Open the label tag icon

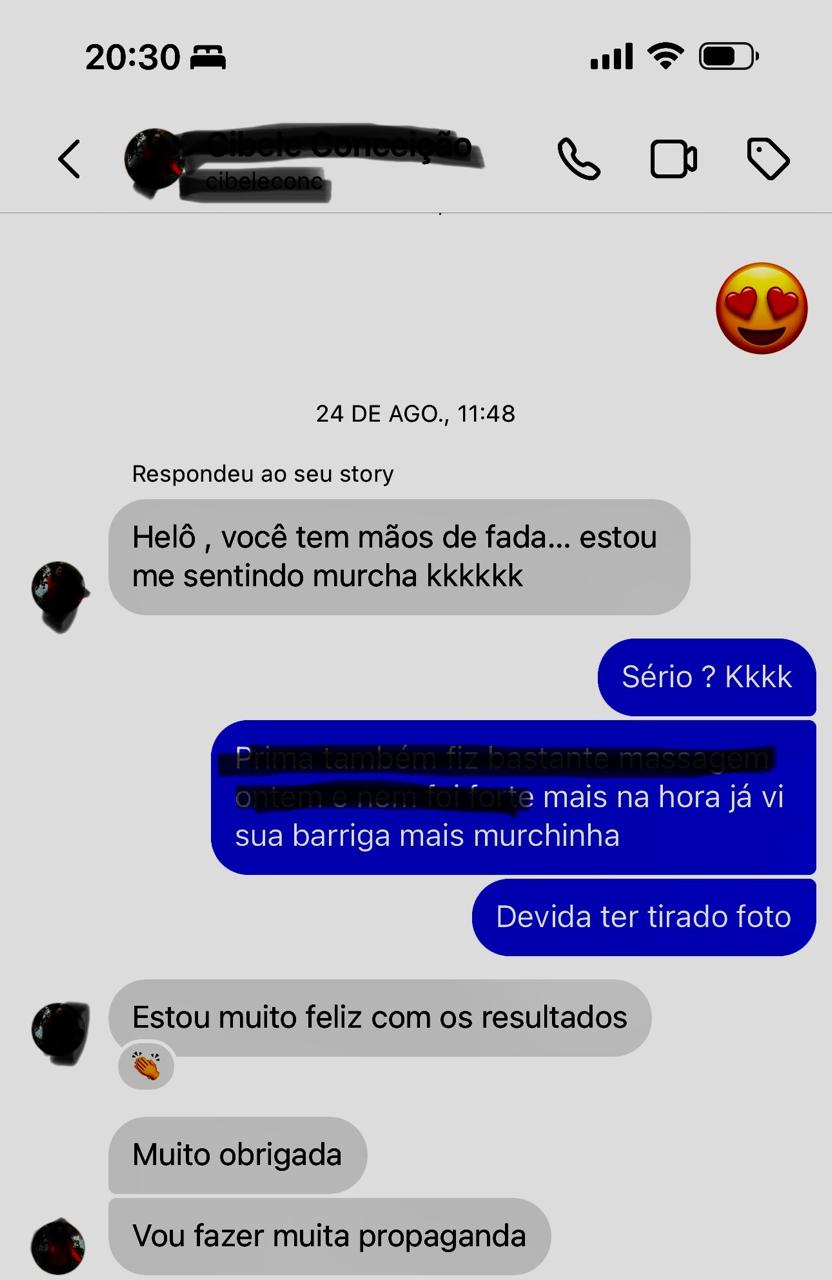tap(768, 159)
